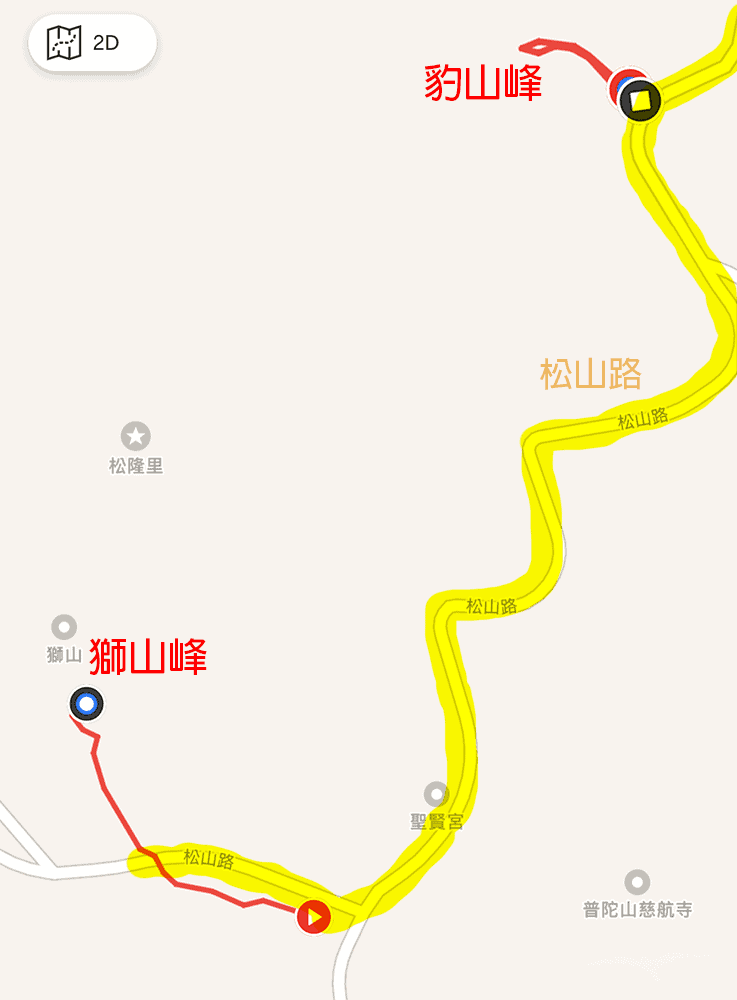737x1000 pixels.
Task: Toggle the 2D map view button
Action: click(x=92, y=44)
